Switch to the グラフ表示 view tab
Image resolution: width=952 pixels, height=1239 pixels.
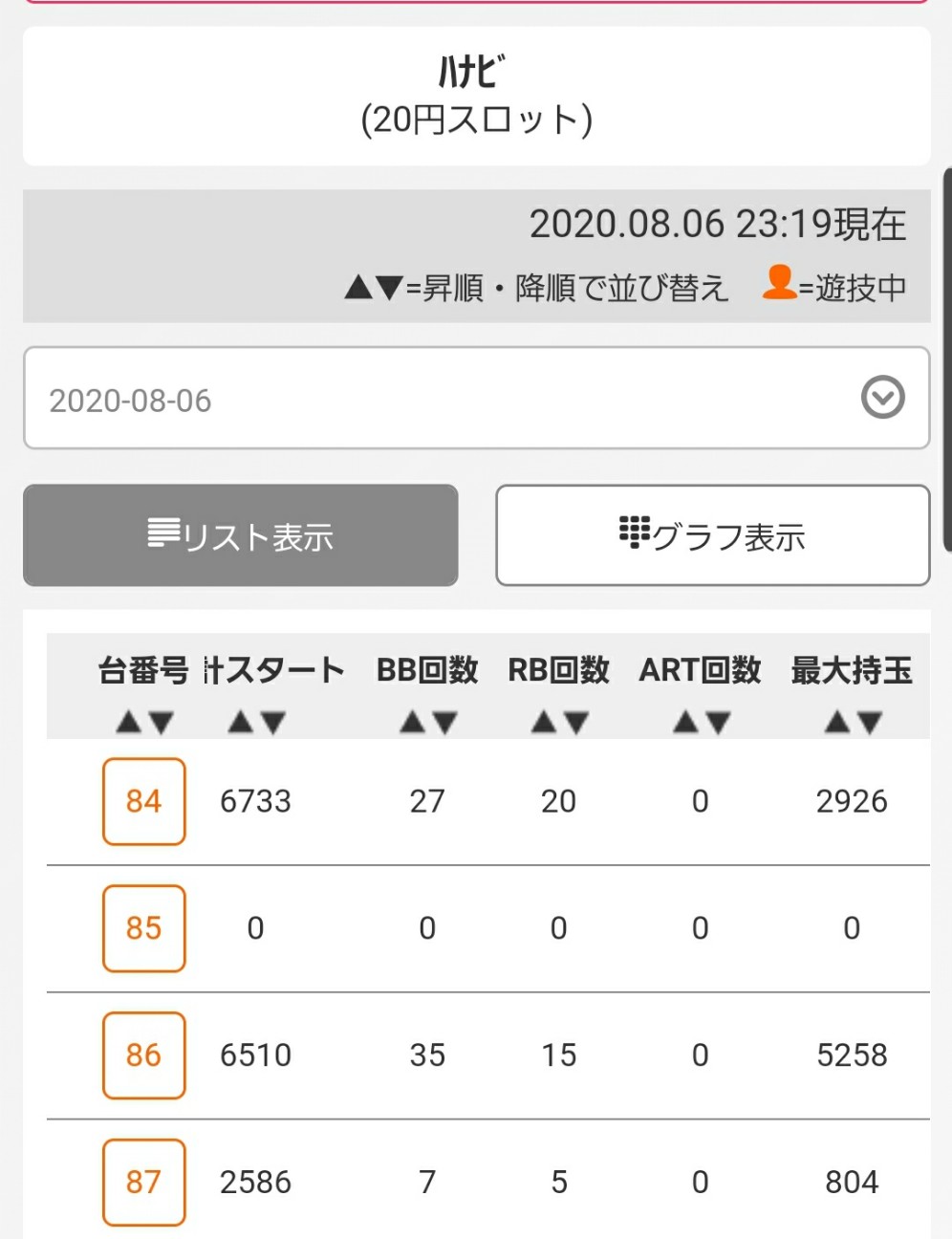tap(711, 534)
